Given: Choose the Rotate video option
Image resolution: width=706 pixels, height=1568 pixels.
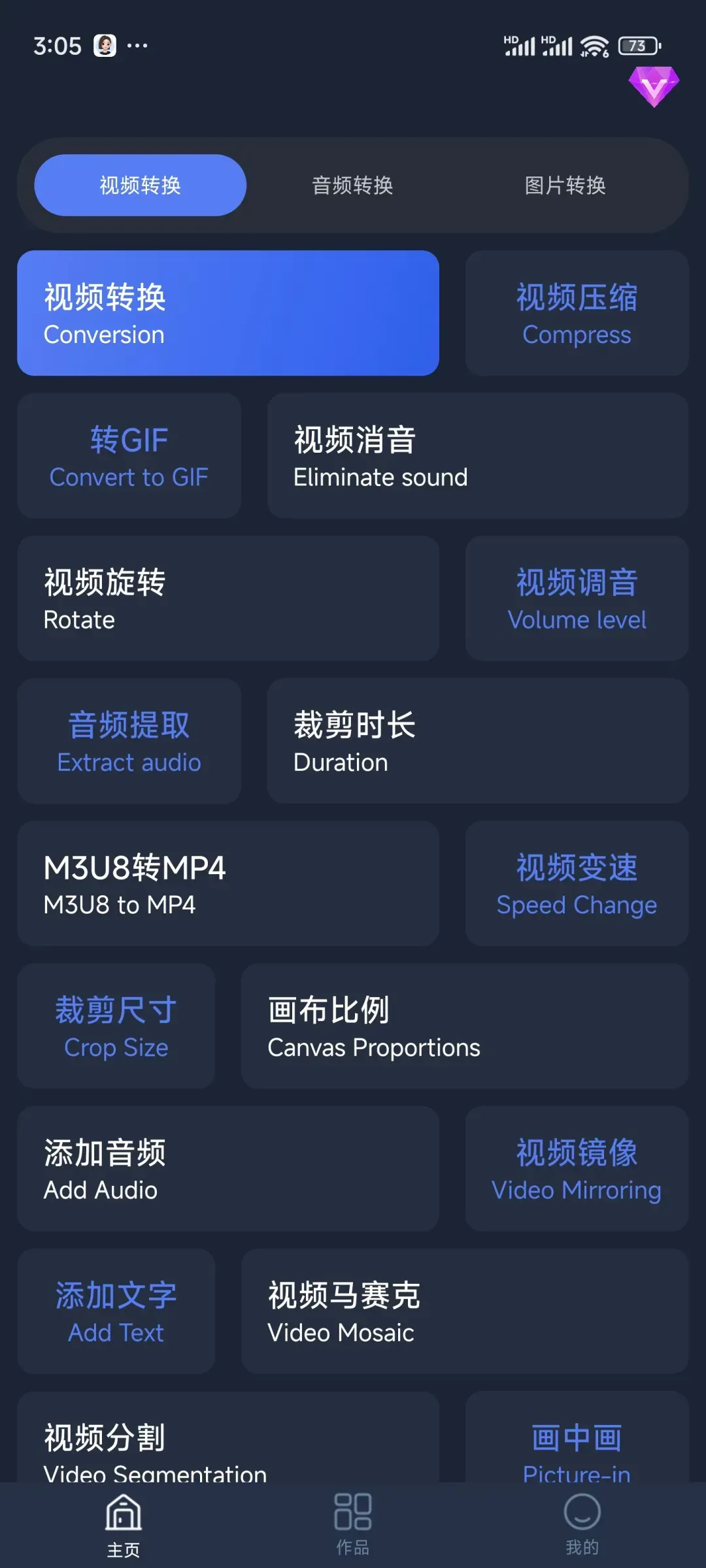Looking at the screenshot, I should (228, 598).
